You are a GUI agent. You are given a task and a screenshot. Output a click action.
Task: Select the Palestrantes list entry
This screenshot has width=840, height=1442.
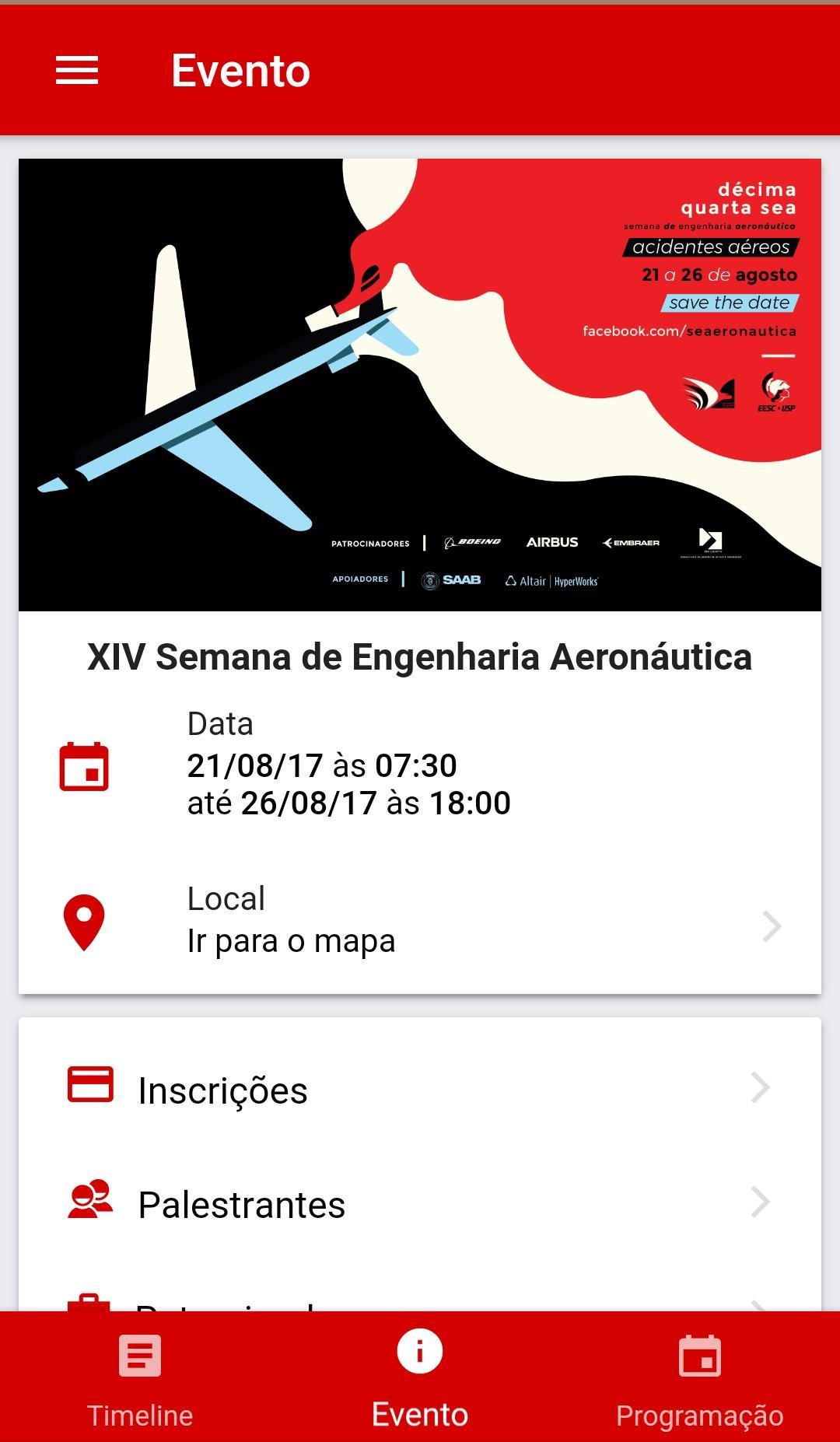(x=241, y=1205)
